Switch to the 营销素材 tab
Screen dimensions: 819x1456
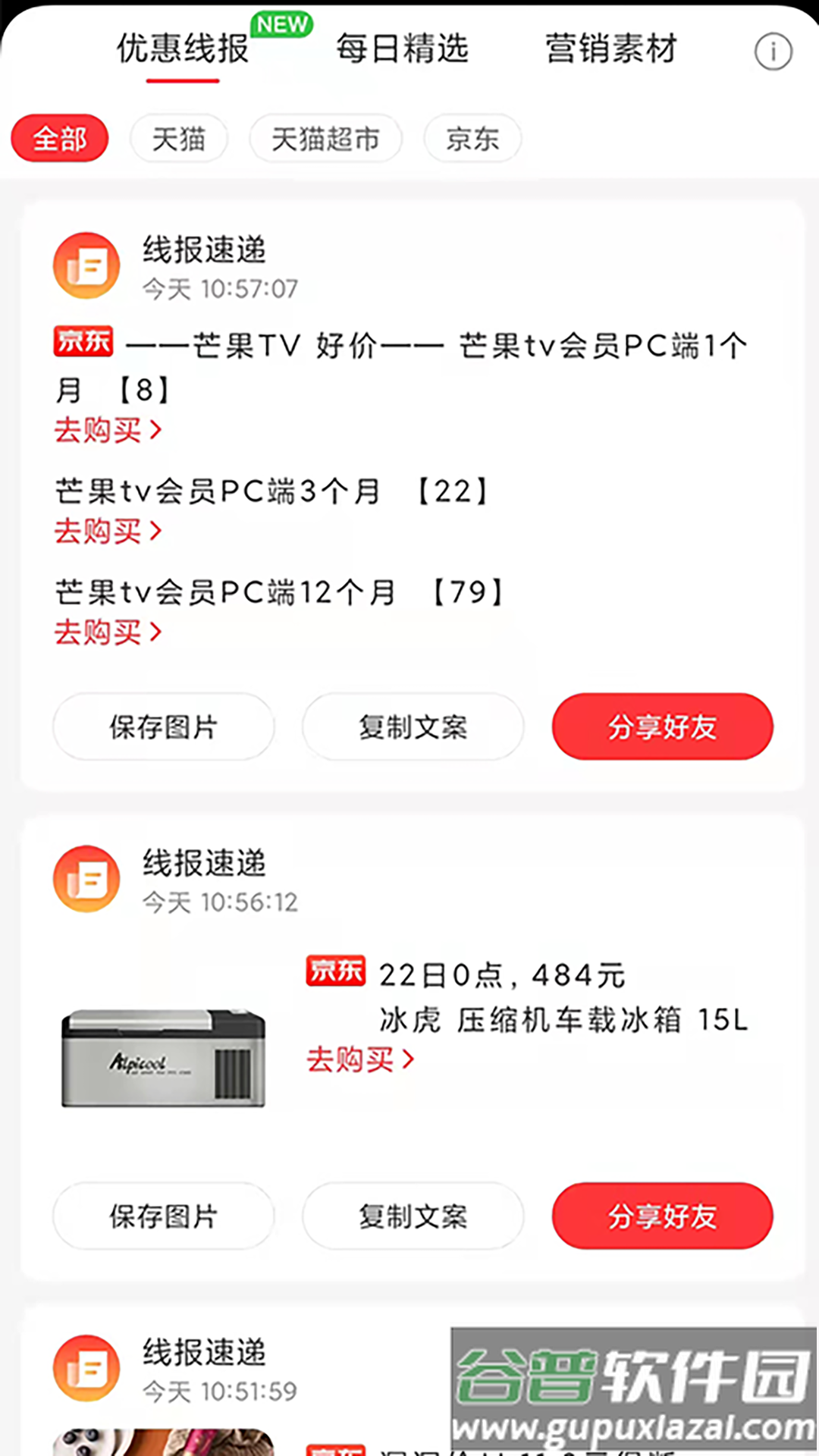click(x=610, y=49)
